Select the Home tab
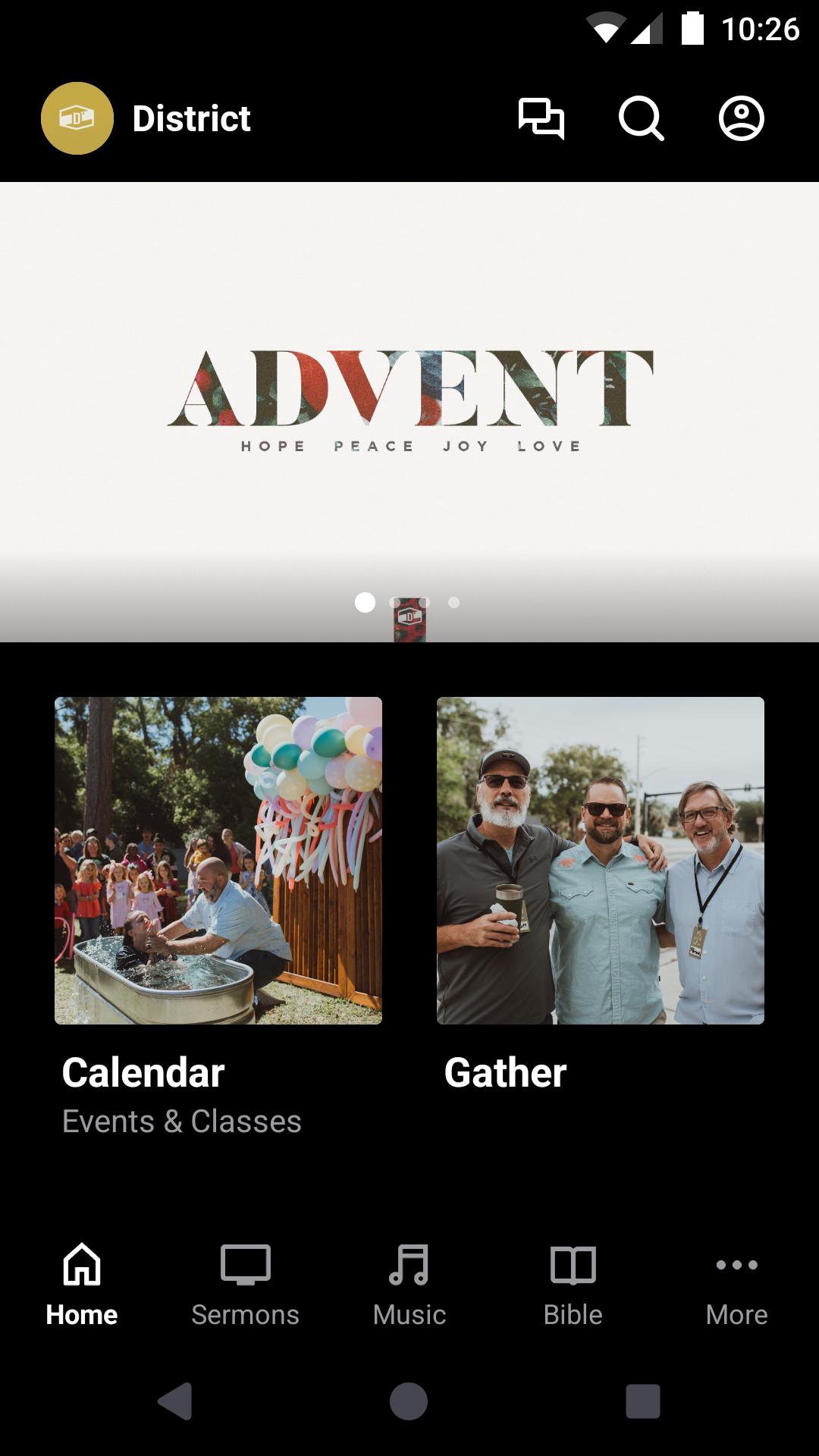 coord(82,1283)
